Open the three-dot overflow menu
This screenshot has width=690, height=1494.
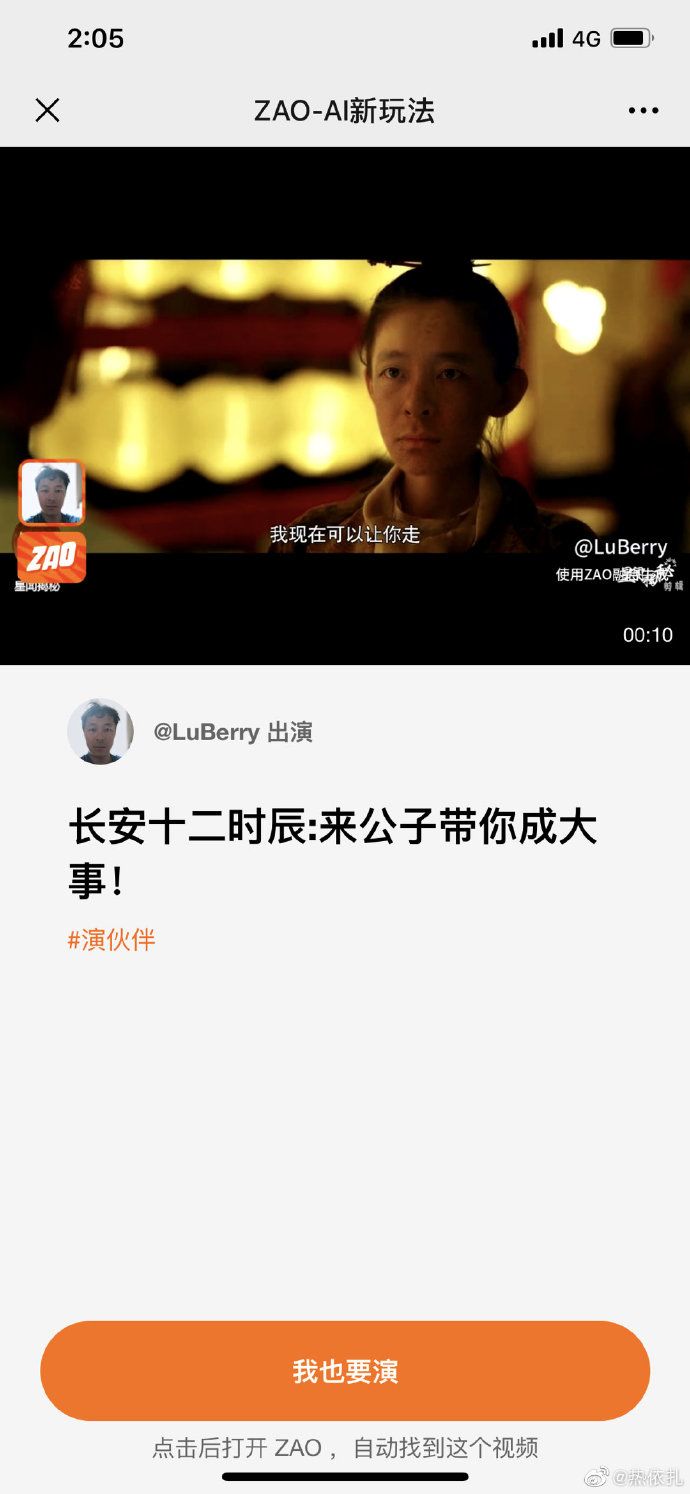coord(643,110)
